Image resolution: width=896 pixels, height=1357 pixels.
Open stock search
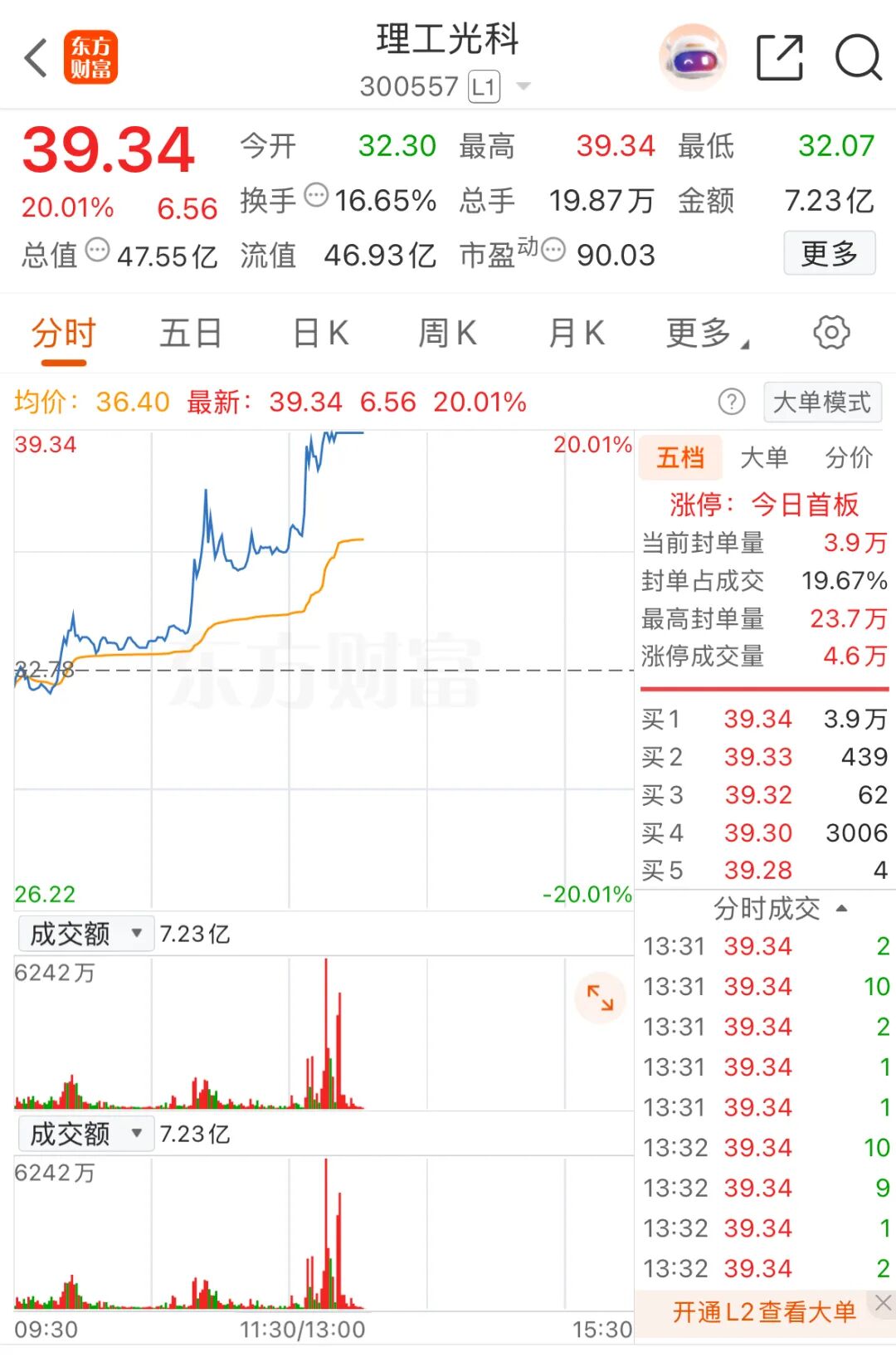(x=857, y=58)
